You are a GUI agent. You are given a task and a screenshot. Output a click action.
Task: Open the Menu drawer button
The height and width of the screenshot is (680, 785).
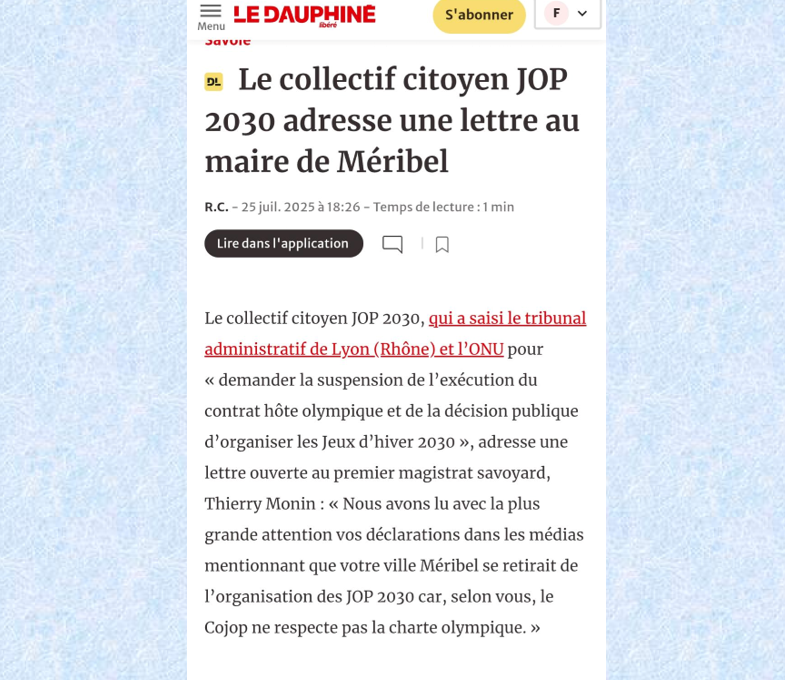pyautogui.click(x=211, y=16)
